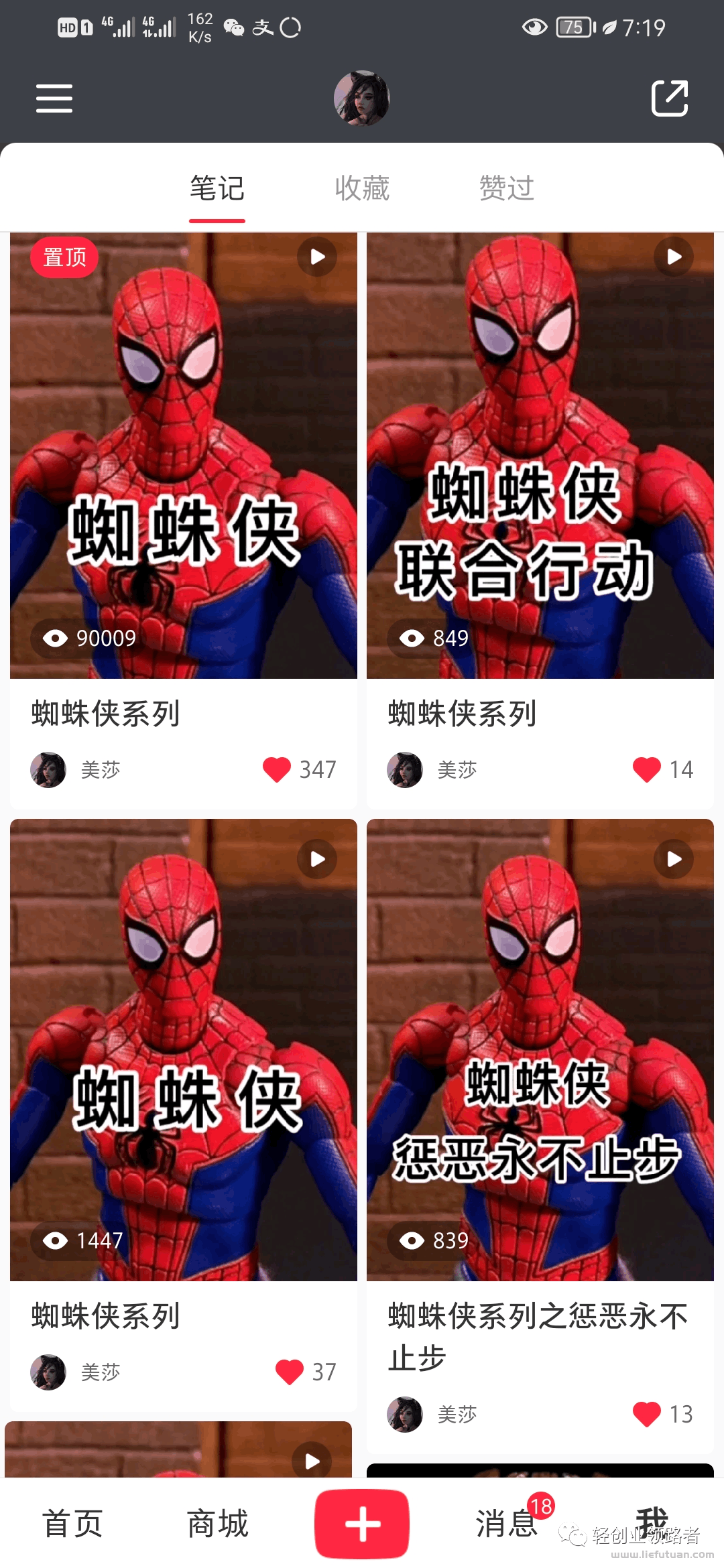Viewport: 724px width, 1568px height.
Task: Go to the 首页 tab
Action: pyautogui.click(x=72, y=1524)
